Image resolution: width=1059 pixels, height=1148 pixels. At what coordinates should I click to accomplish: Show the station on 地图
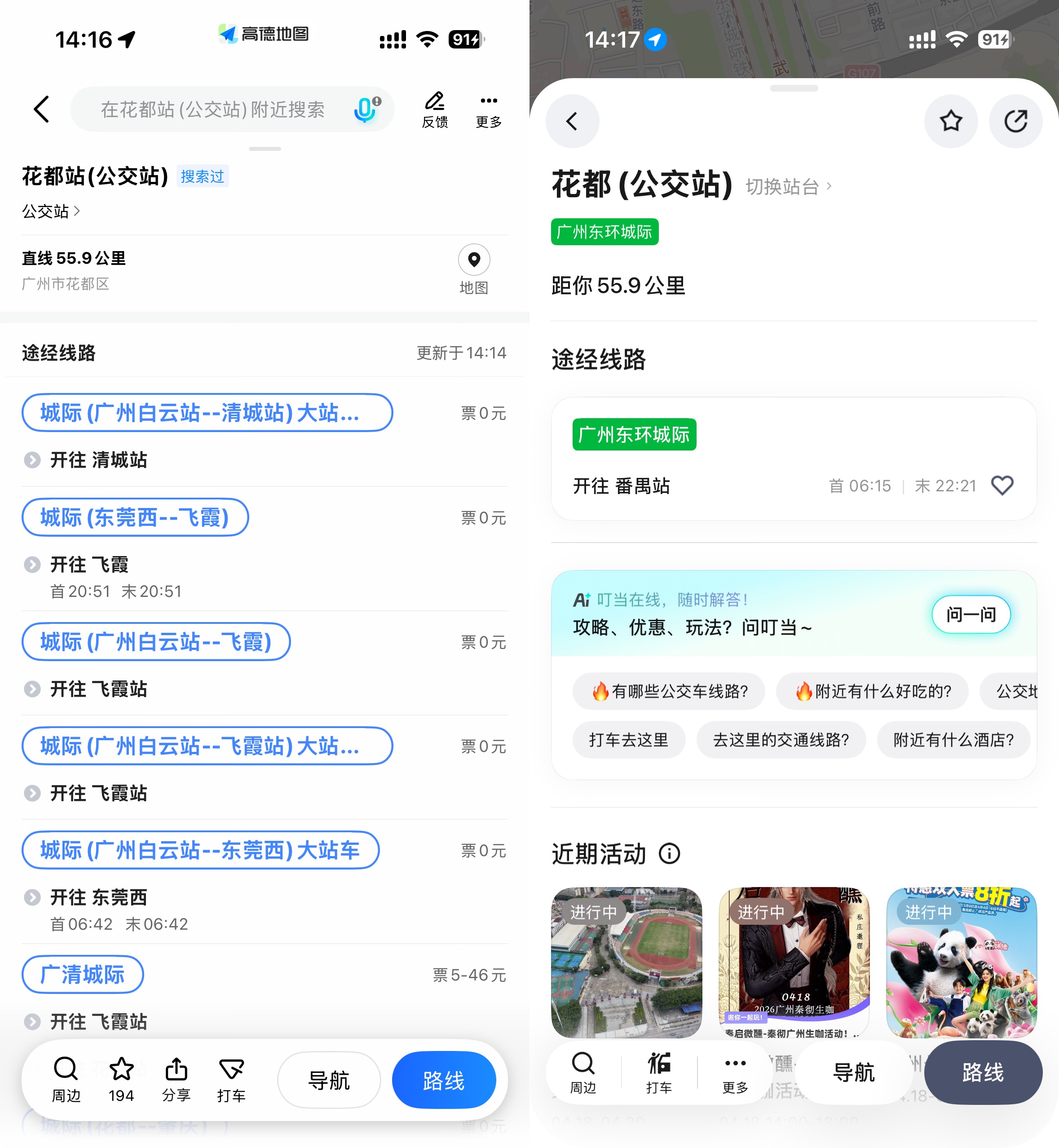click(x=473, y=269)
